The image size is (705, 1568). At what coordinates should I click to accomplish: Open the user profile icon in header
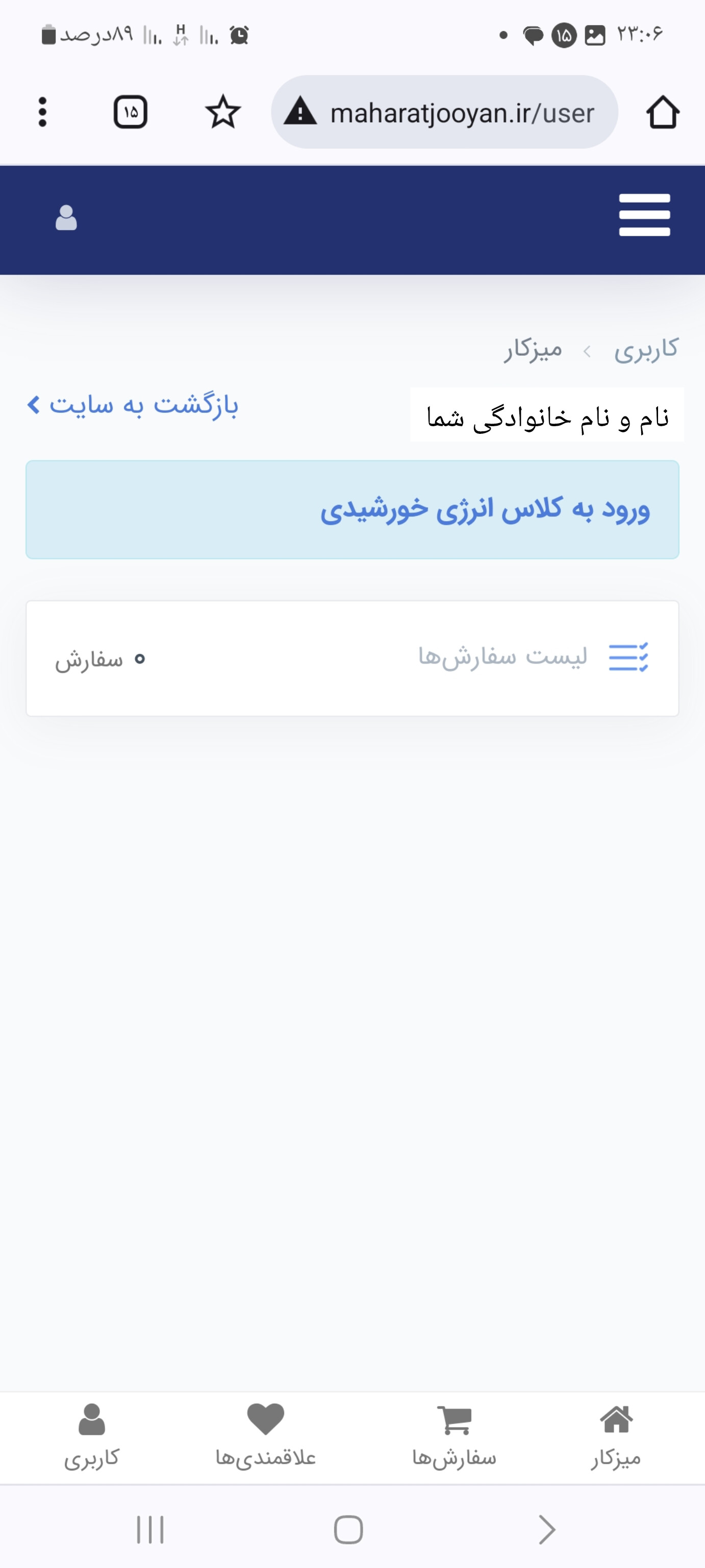[x=66, y=217]
